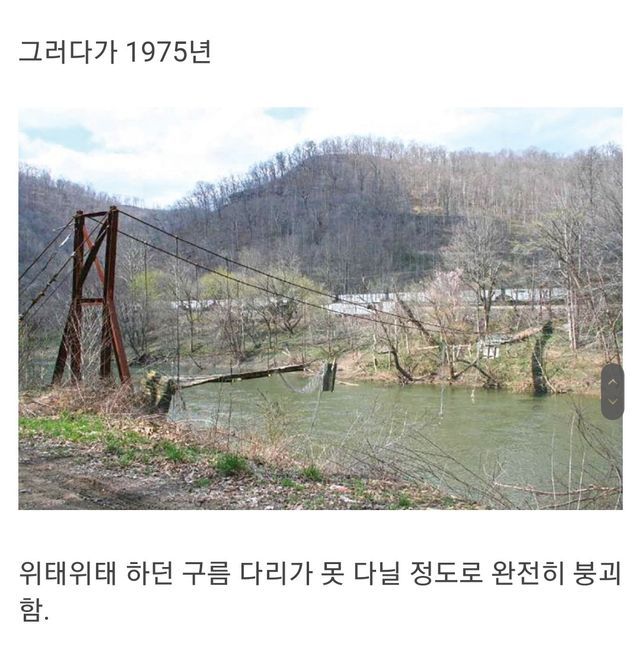Open the collapsed suspension bridge photo
This screenshot has height=650, width=640.
click(x=320, y=308)
